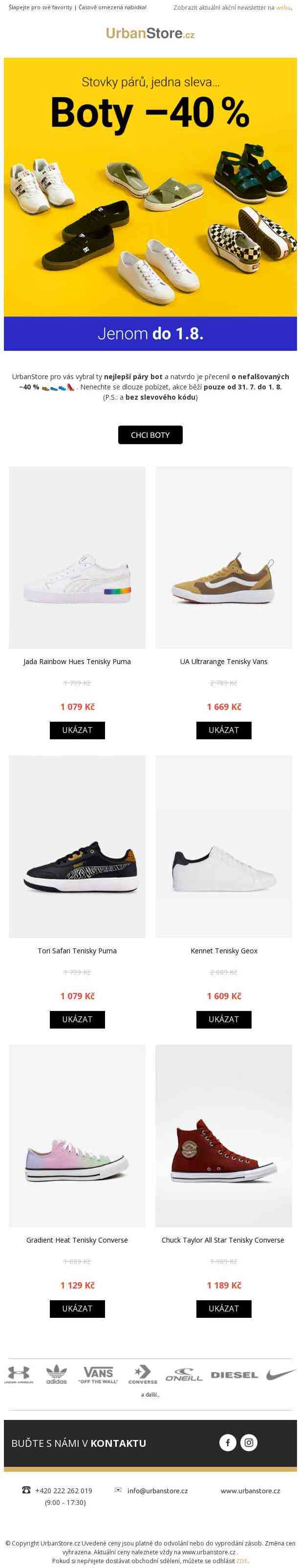298x1568 pixels.
Task: Open the Tori Safari Puma product image
Action: [77, 846]
